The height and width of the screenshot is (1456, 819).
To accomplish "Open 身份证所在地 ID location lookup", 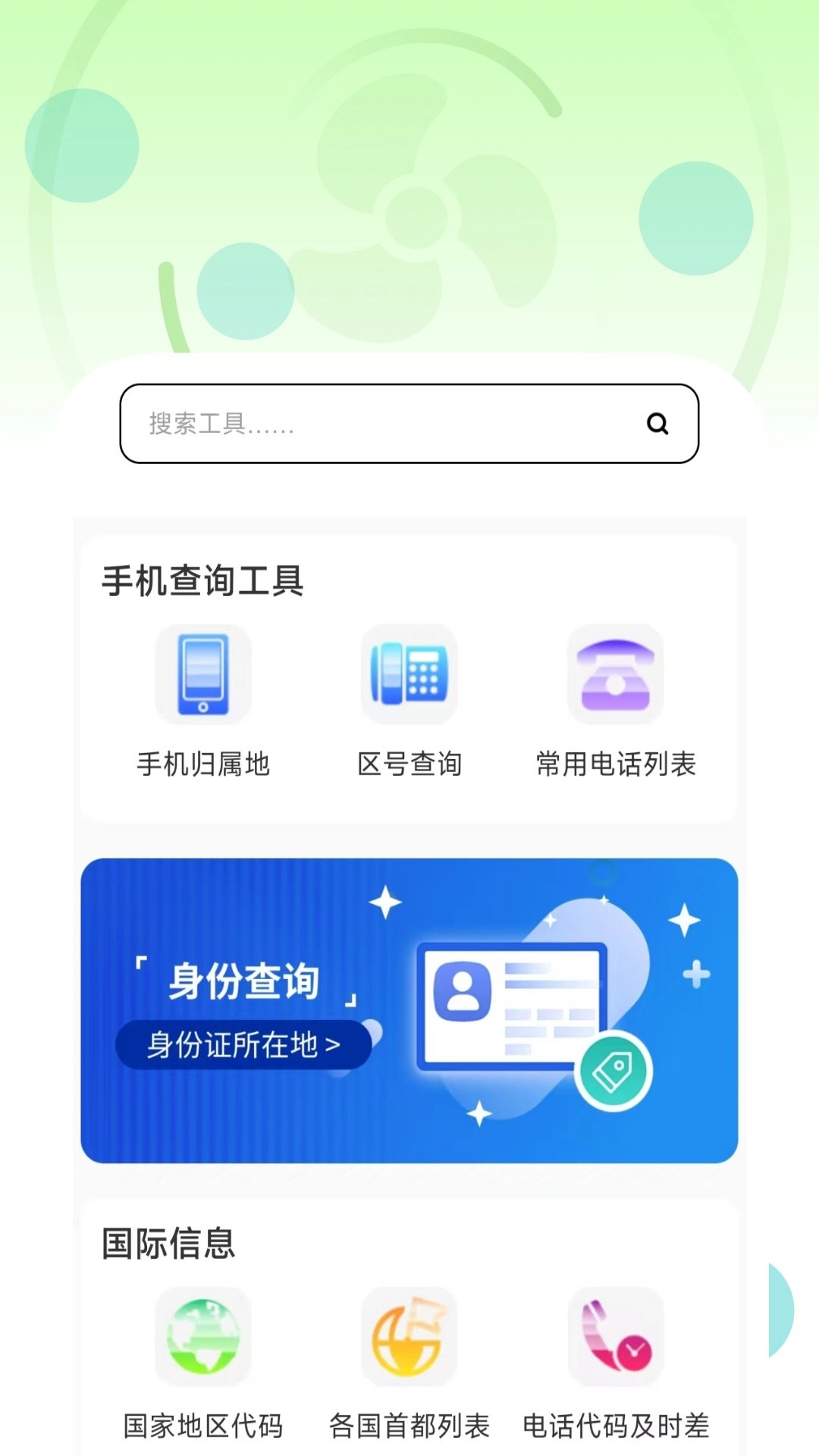I will point(243,1044).
